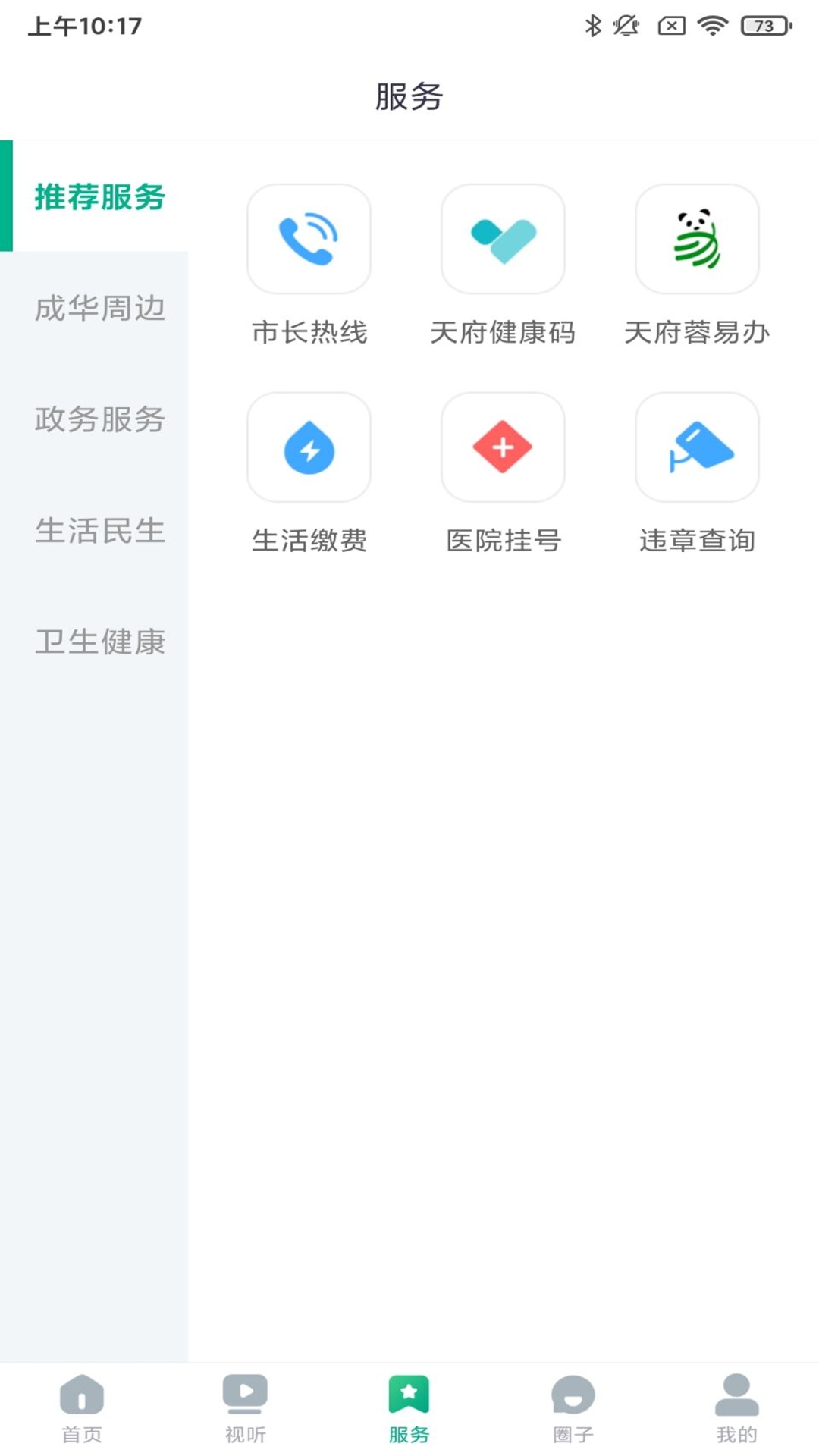Select the 卫生健康 sidebar category
819x1456 pixels.
pos(100,643)
